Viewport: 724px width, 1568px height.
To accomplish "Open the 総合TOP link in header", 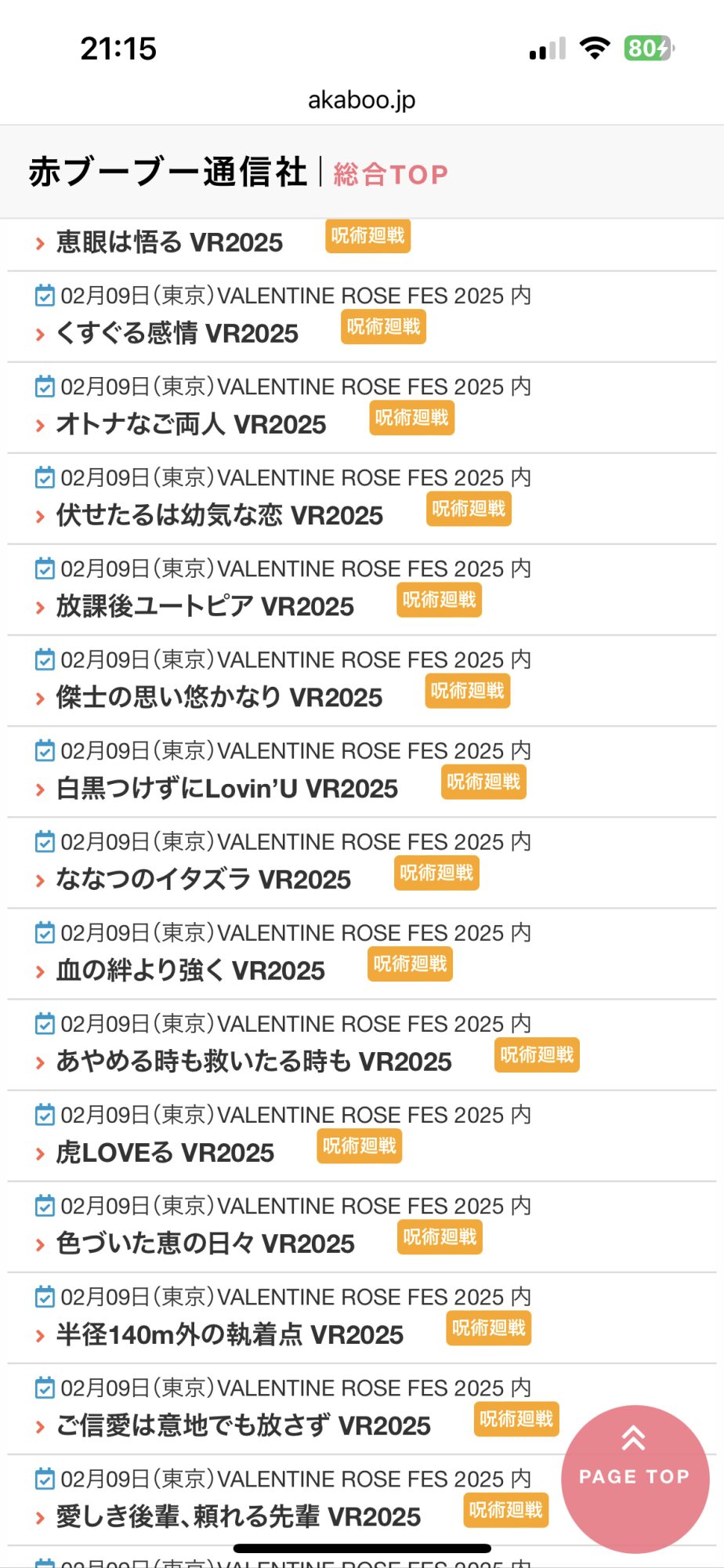I will 390,174.
